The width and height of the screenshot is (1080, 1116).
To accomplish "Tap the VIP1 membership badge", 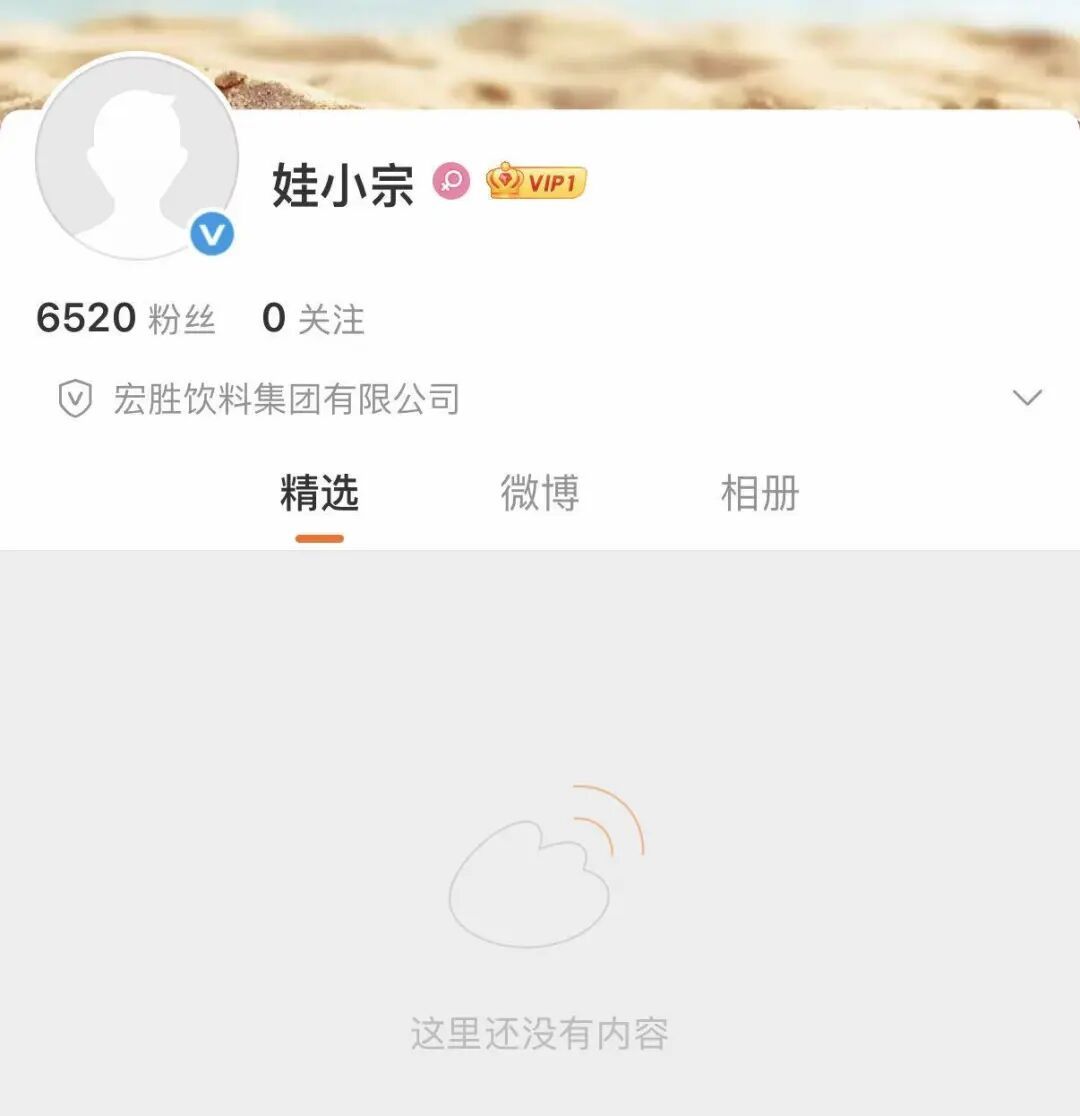I will click(x=536, y=182).
